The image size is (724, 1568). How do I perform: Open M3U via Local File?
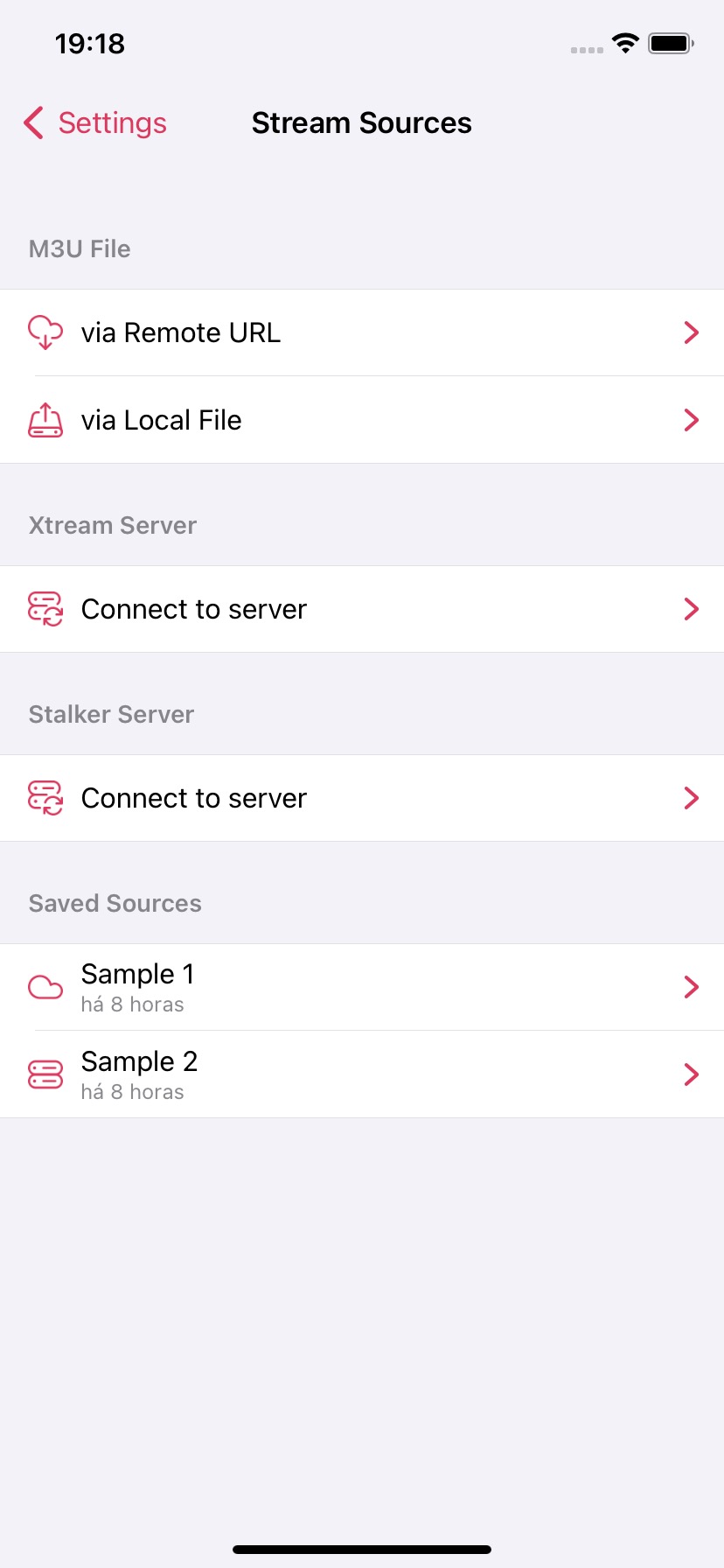(x=362, y=420)
